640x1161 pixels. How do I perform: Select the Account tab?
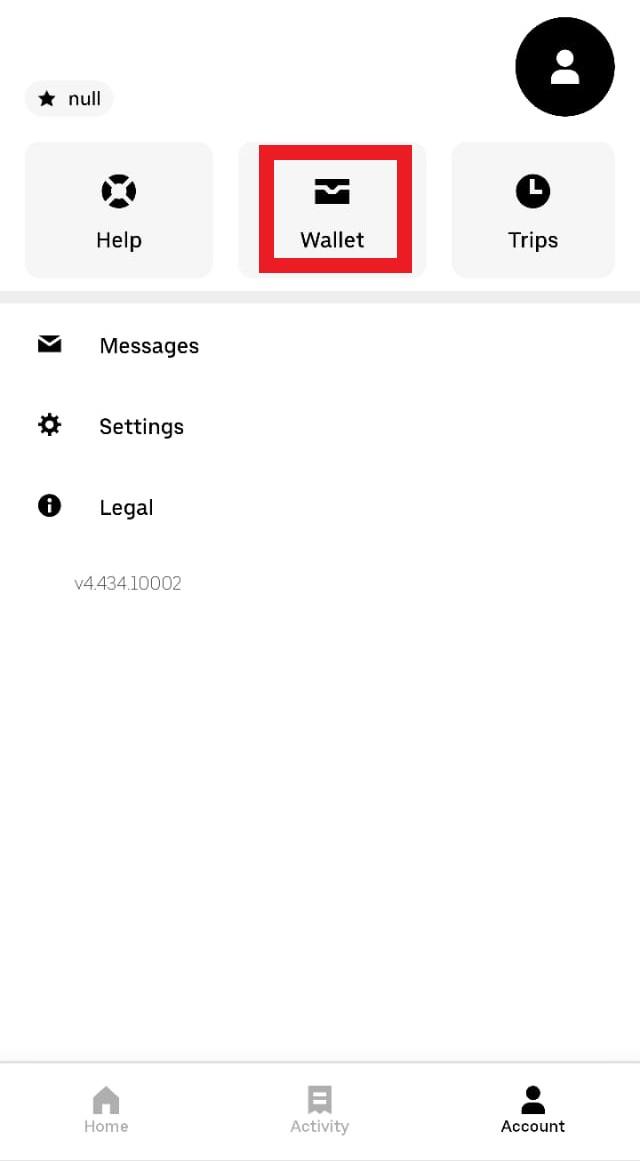(533, 1110)
